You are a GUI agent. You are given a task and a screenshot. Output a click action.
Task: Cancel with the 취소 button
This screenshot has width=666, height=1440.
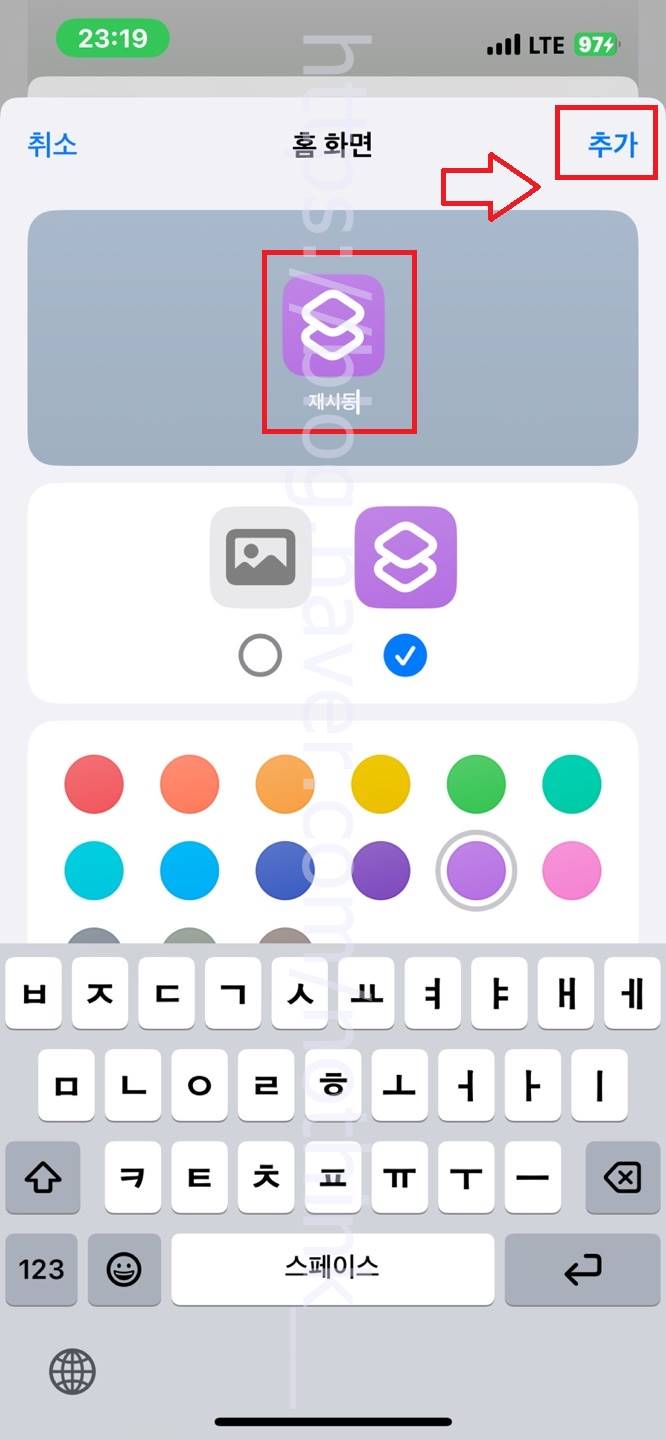click(x=52, y=144)
